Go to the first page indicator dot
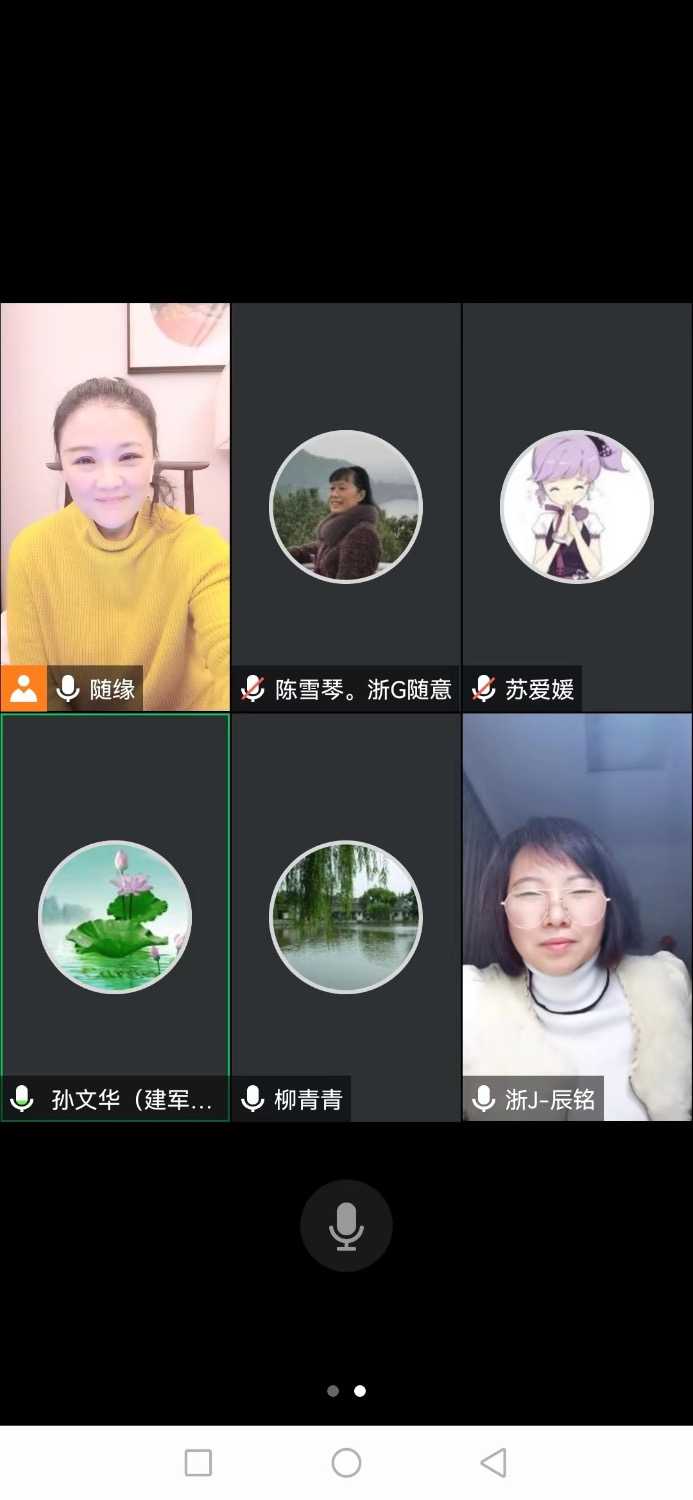The image size is (693, 1500). pyautogui.click(x=333, y=1391)
